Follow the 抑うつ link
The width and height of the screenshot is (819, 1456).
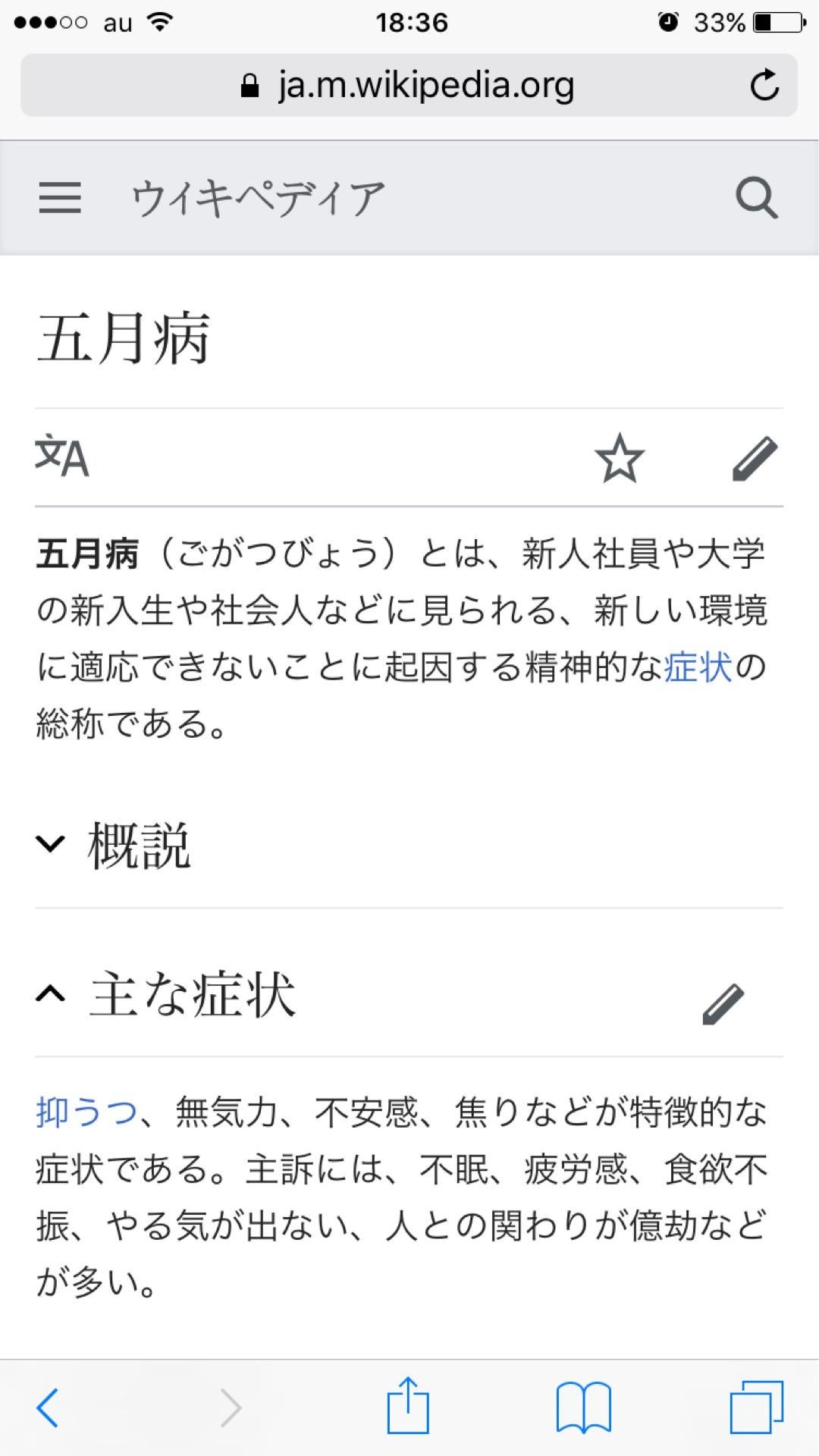click(x=86, y=1112)
